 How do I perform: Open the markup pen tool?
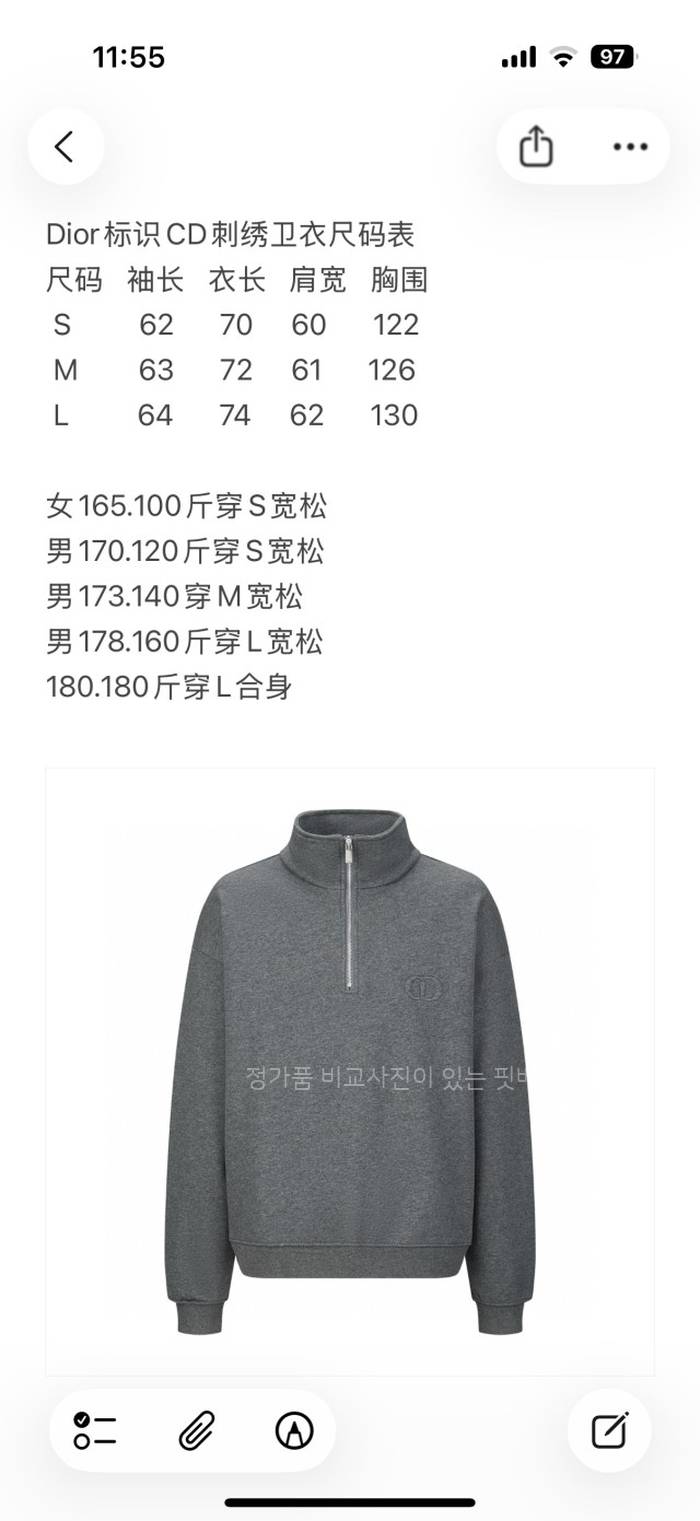pos(294,1431)
